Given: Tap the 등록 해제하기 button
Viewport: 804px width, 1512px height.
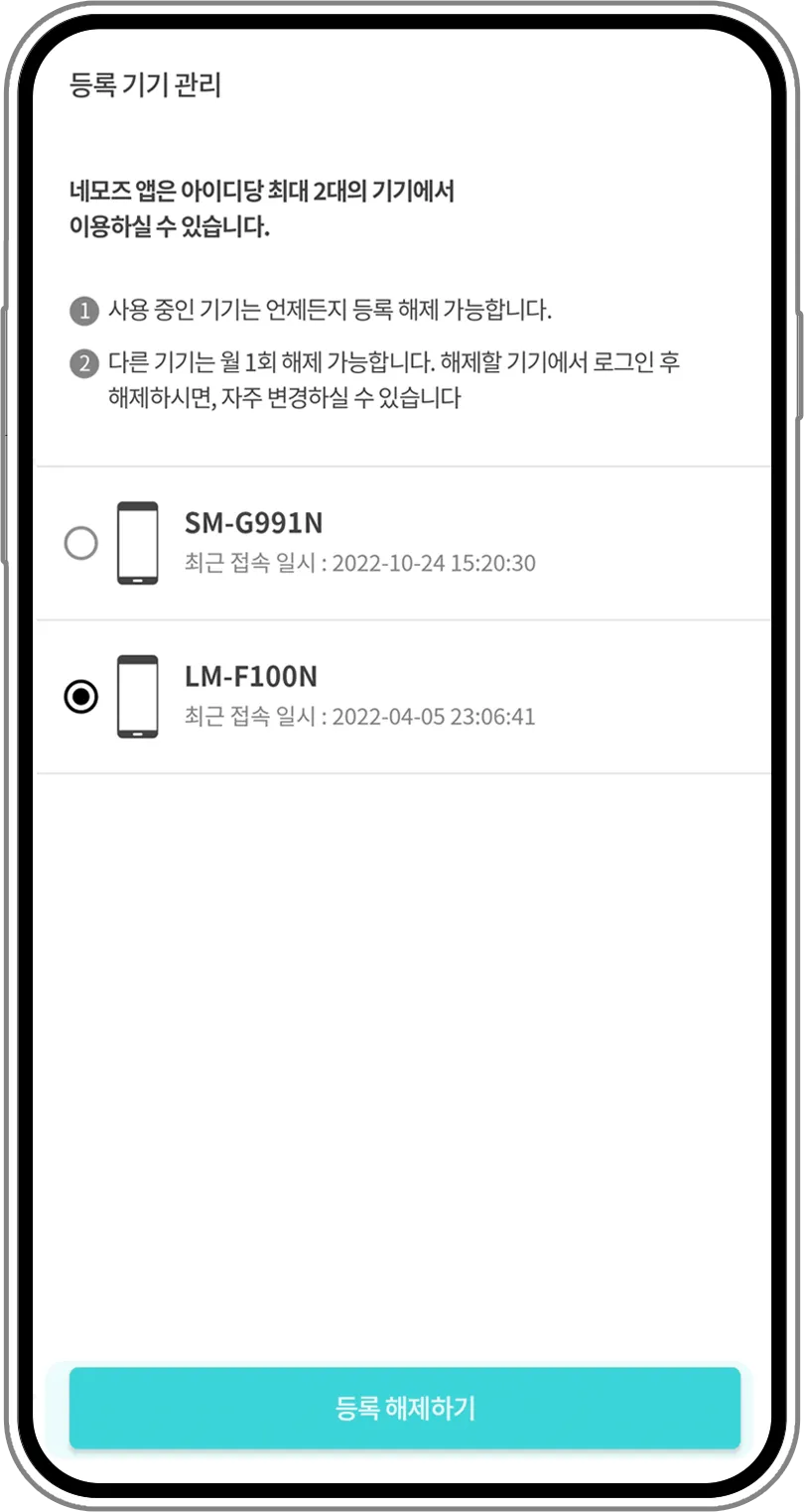Looking at the screenshot, I should [x=405, y=1407].
